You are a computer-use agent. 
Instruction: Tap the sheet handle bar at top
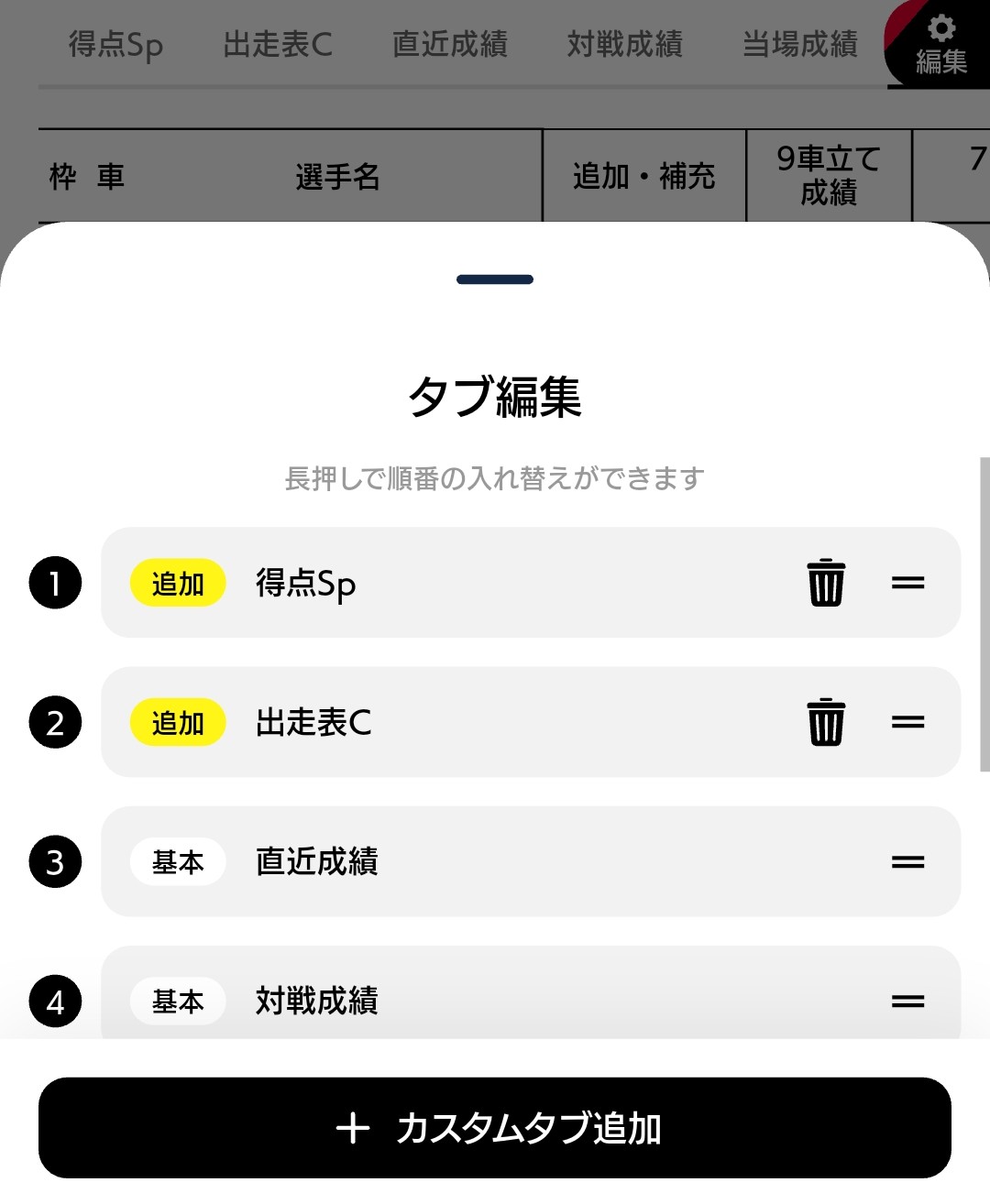tap(495, 279)
